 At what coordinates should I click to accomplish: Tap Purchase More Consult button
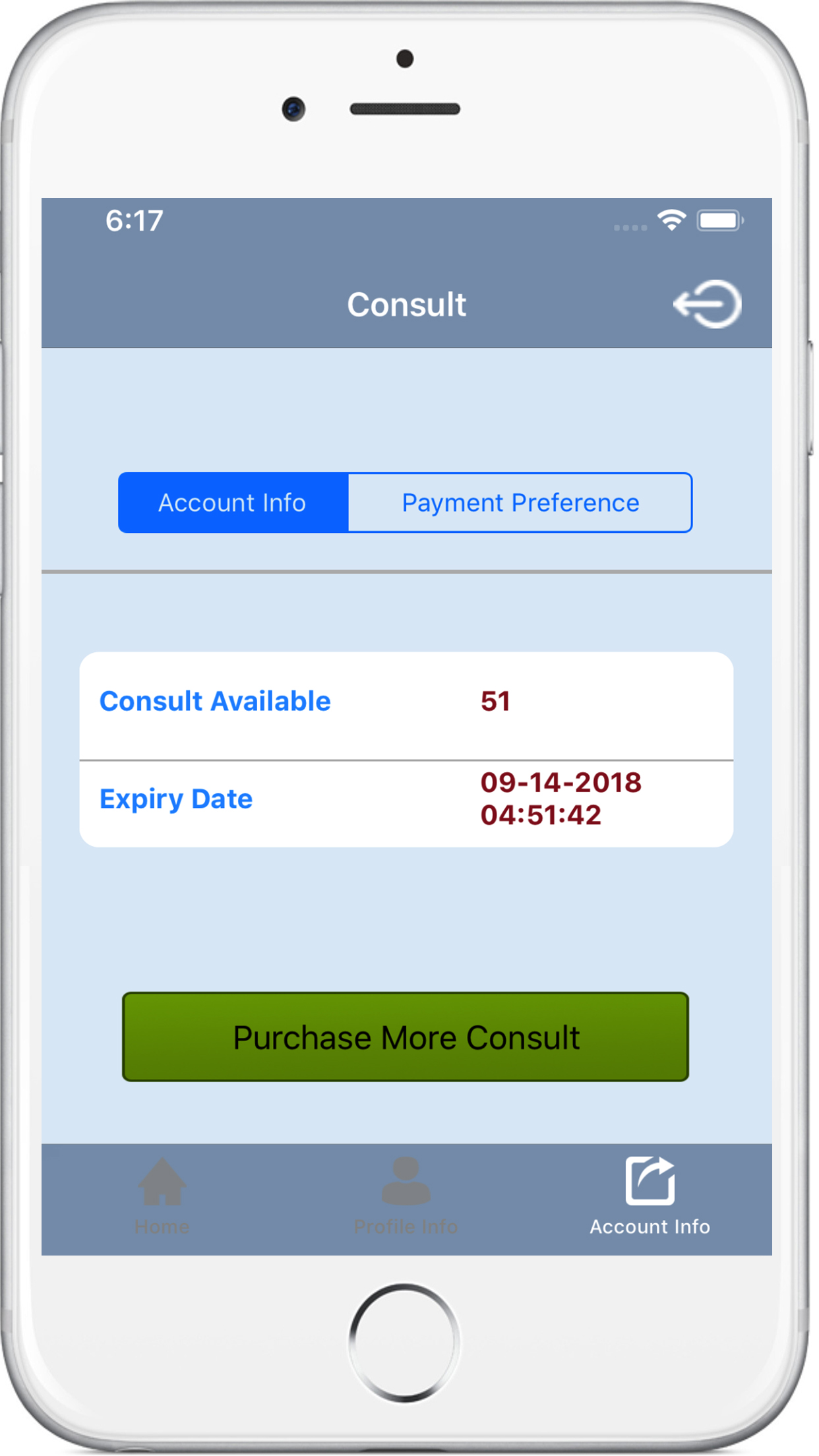[406, 1037]
